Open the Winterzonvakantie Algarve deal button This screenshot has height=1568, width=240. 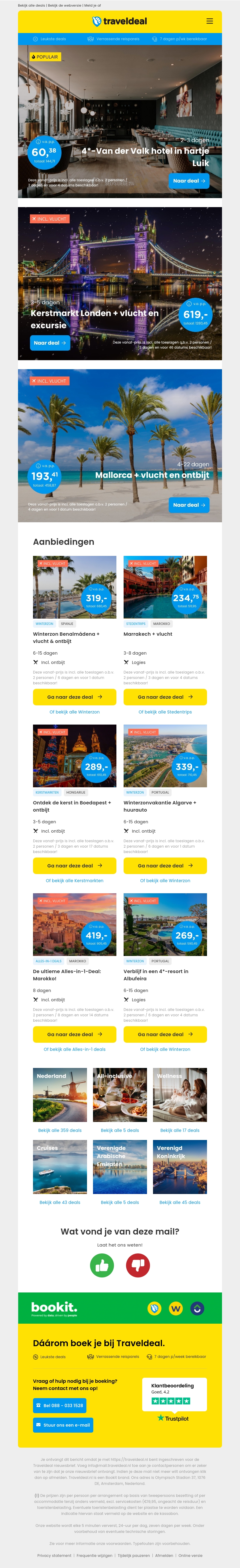tap(165, 866)
